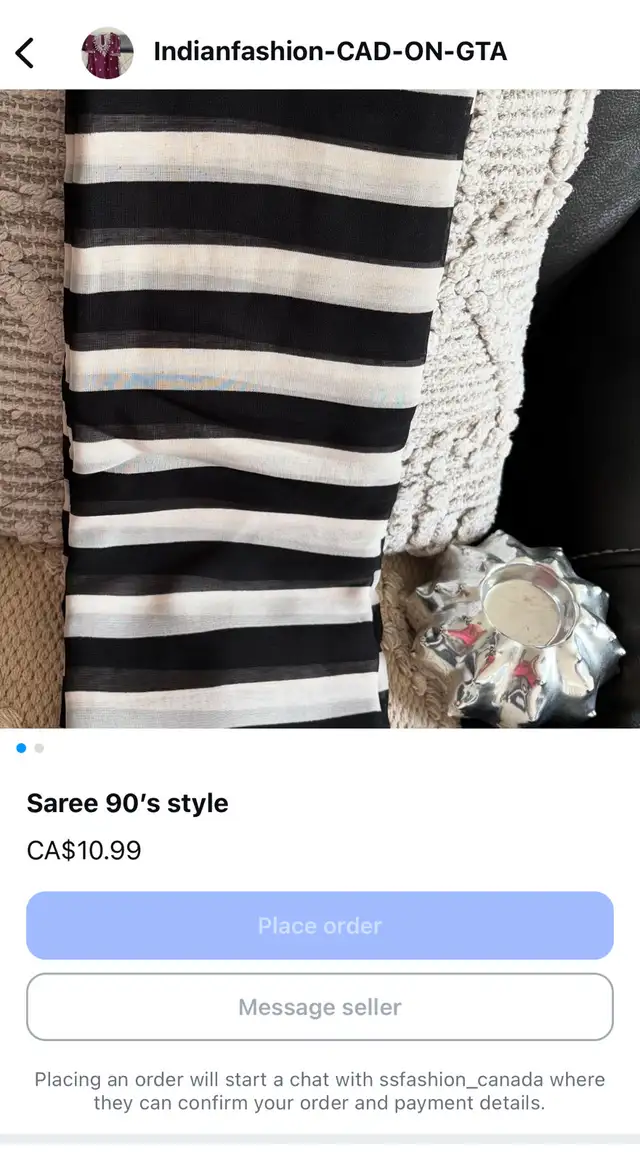The image size is (640, 1162).
Task: Jump to the second photo indicator dot
Action: (39, 748)
